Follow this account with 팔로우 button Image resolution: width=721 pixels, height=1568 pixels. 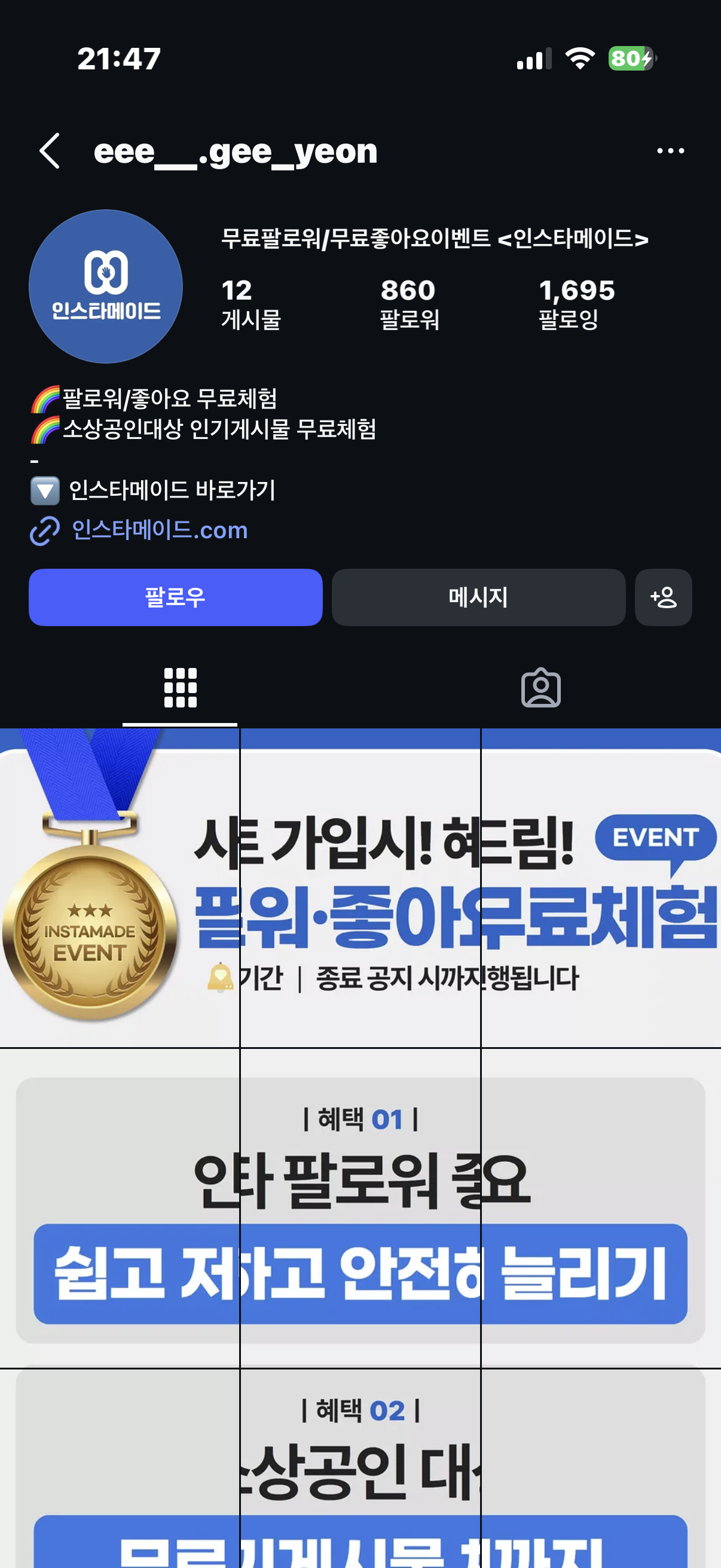click(175, 597)
